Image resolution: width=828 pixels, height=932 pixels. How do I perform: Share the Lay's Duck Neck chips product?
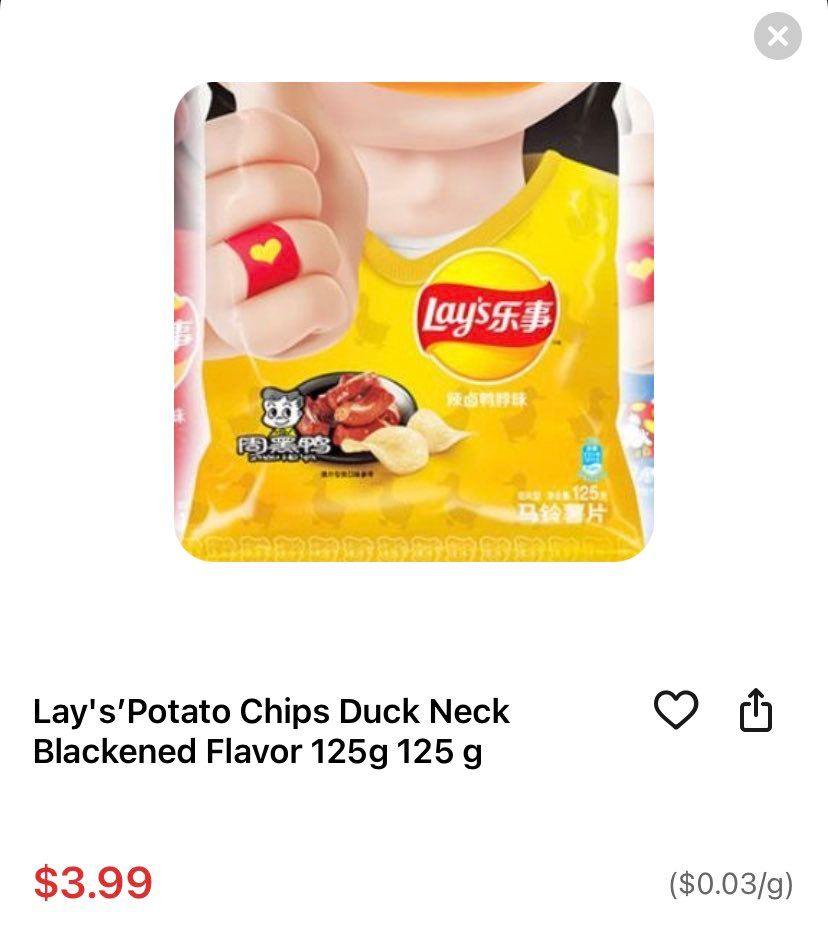[756, 710]
